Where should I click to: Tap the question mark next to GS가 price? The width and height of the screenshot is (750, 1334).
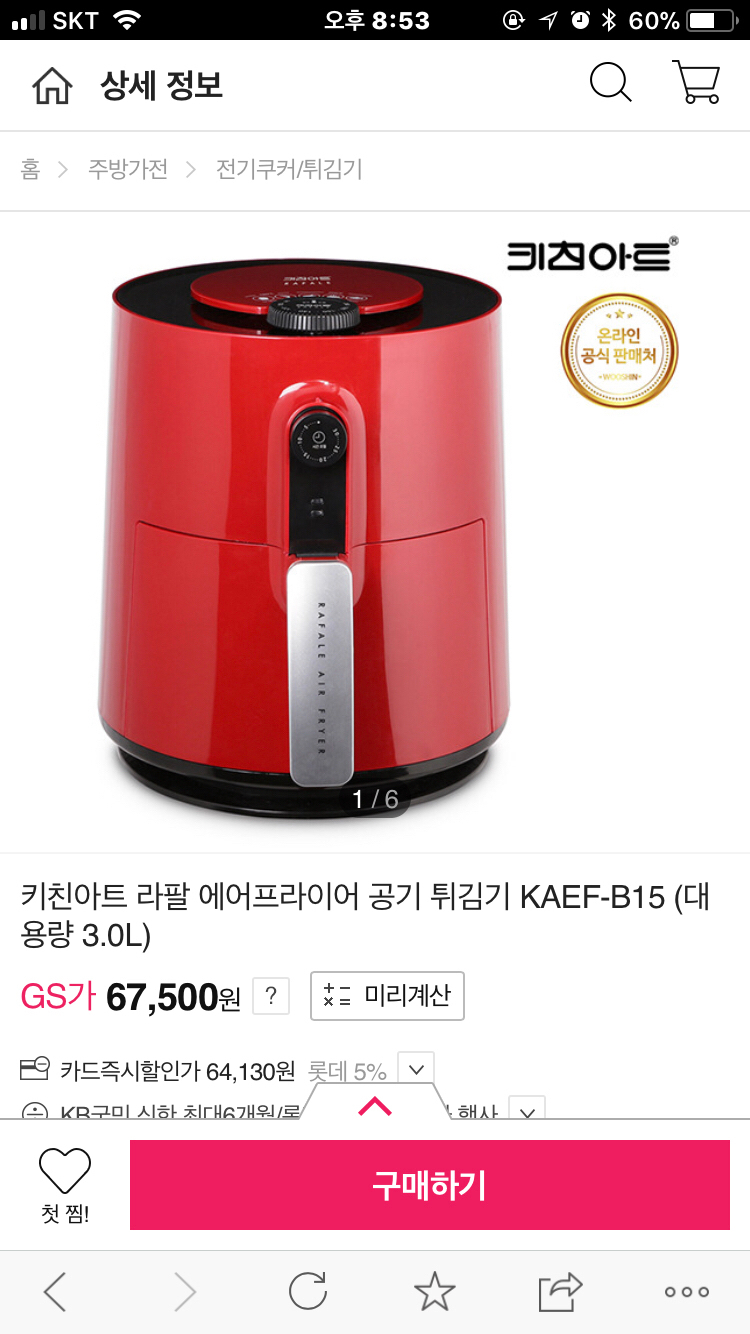point(271,996)
